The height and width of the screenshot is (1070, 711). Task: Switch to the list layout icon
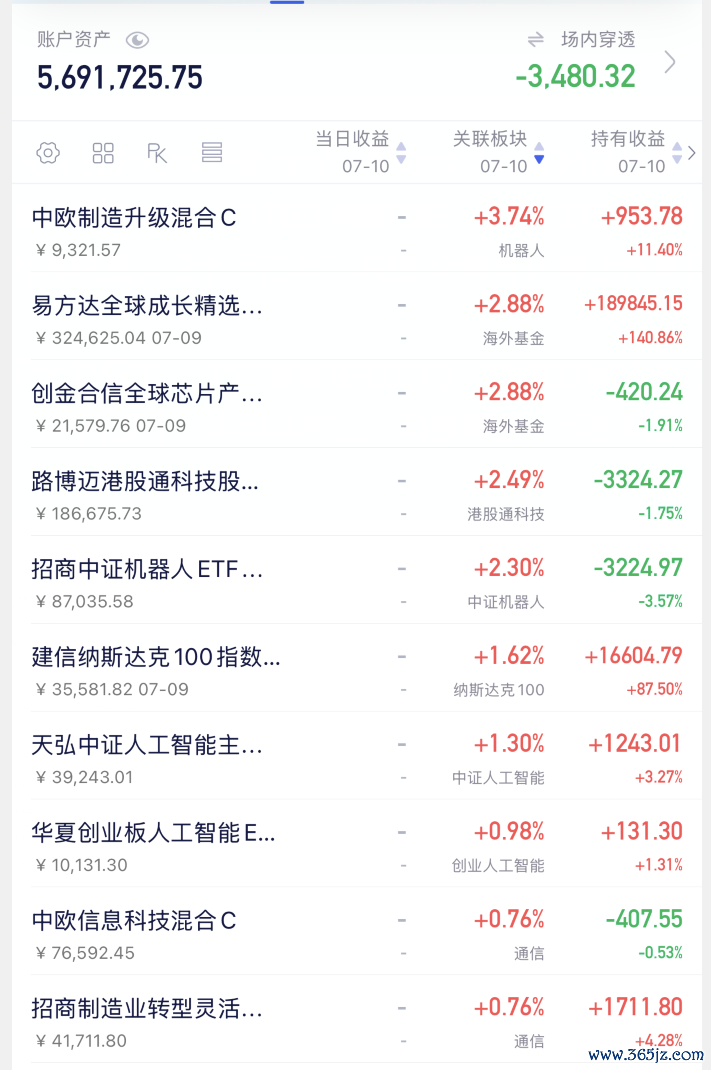click(212, 153)
